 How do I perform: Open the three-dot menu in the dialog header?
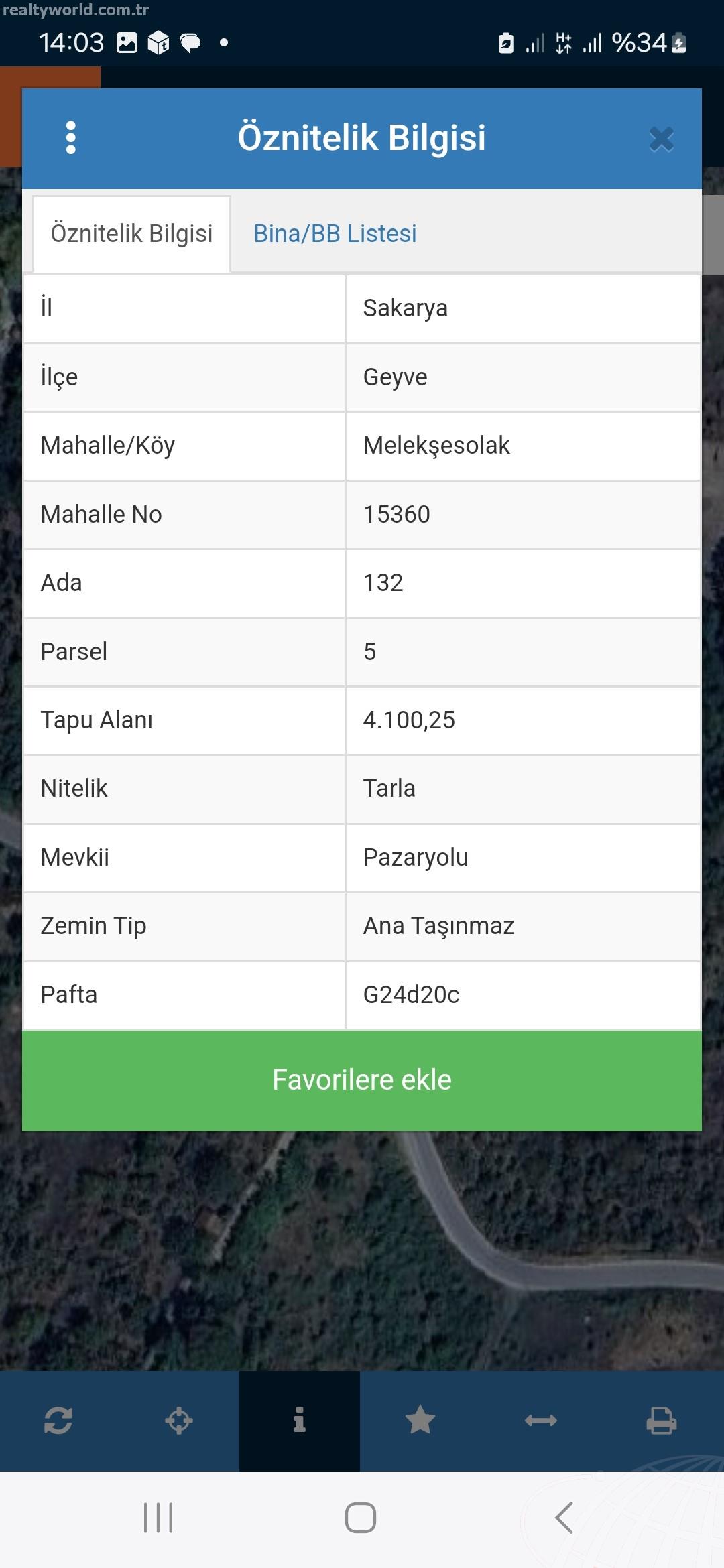point(71,138)
